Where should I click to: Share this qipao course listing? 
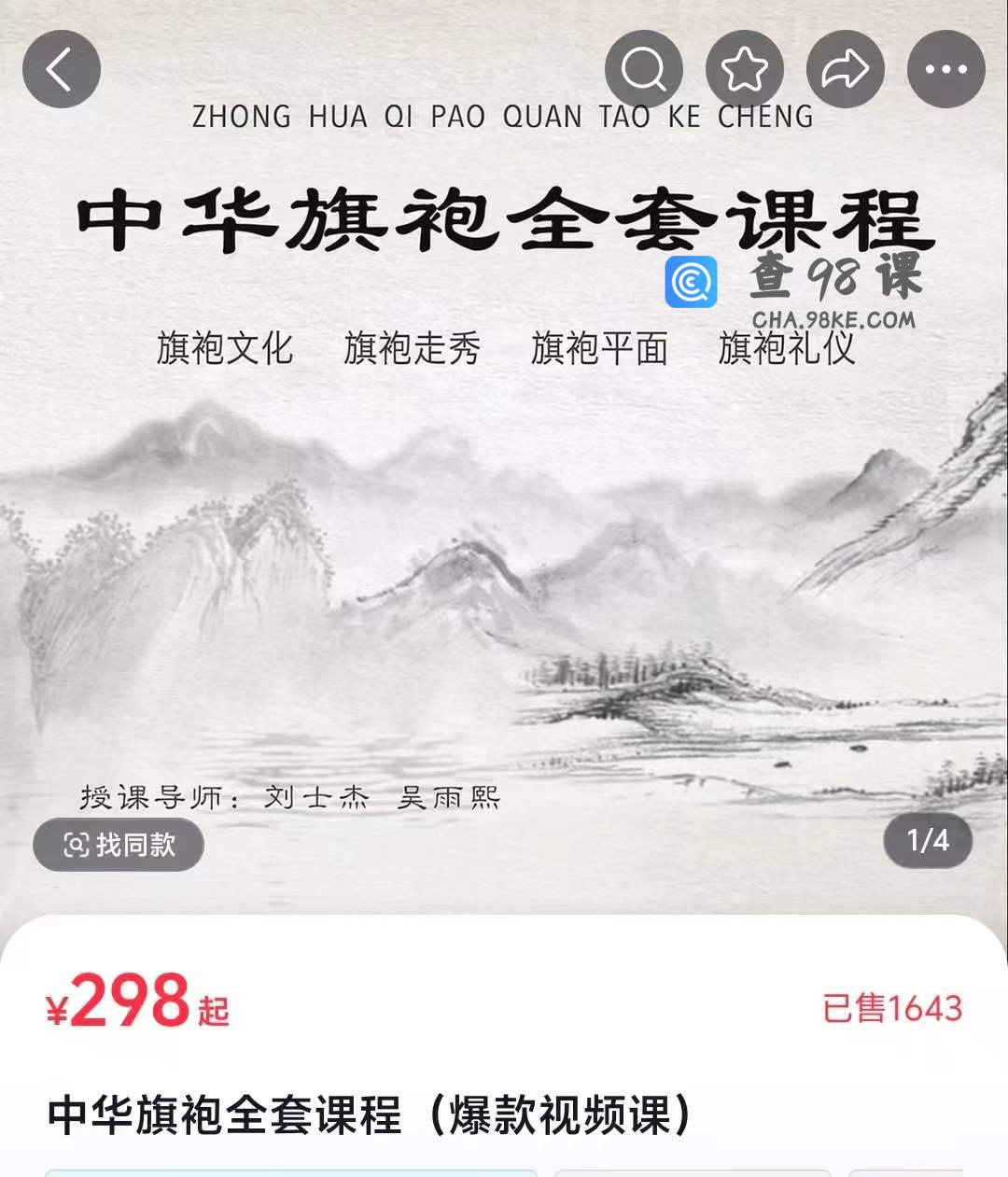[x=845, y=69]
